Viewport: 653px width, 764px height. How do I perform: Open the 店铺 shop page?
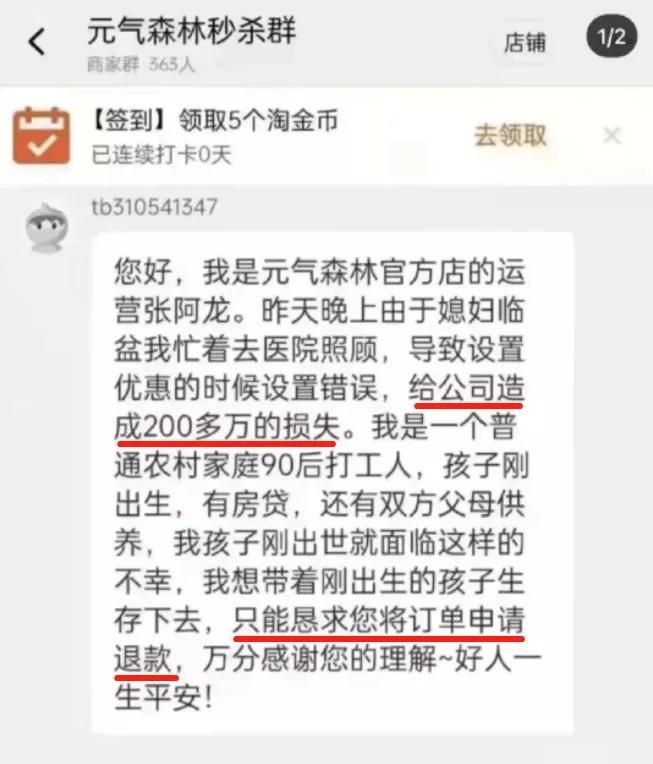click(x=525, y=42)
